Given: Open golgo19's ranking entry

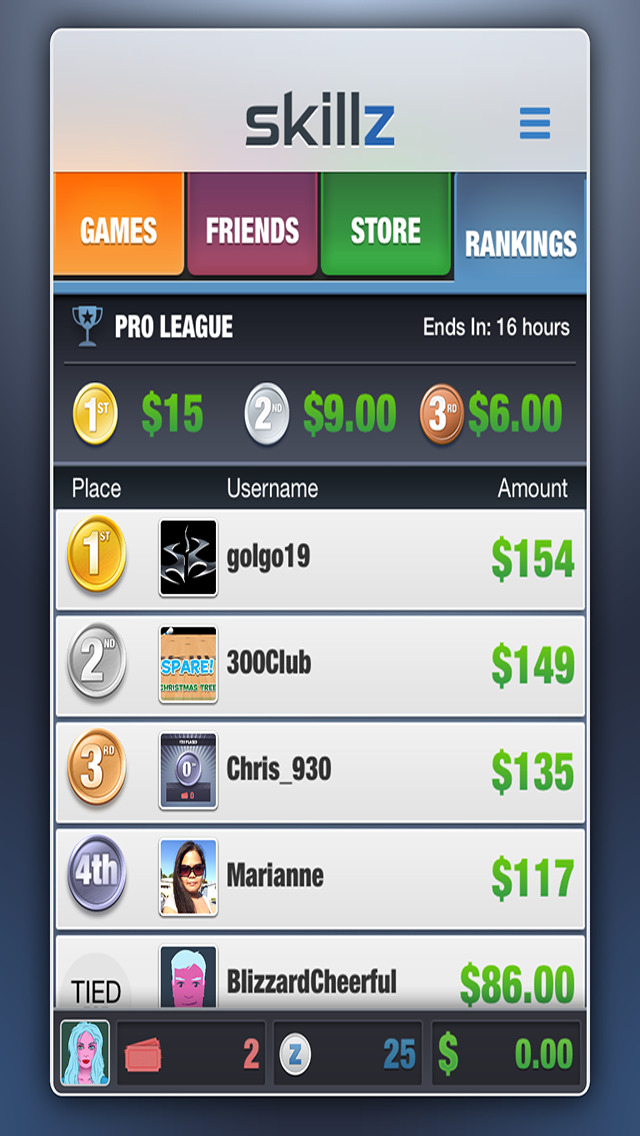Looking at the screenshot, I should pos(320,559).
